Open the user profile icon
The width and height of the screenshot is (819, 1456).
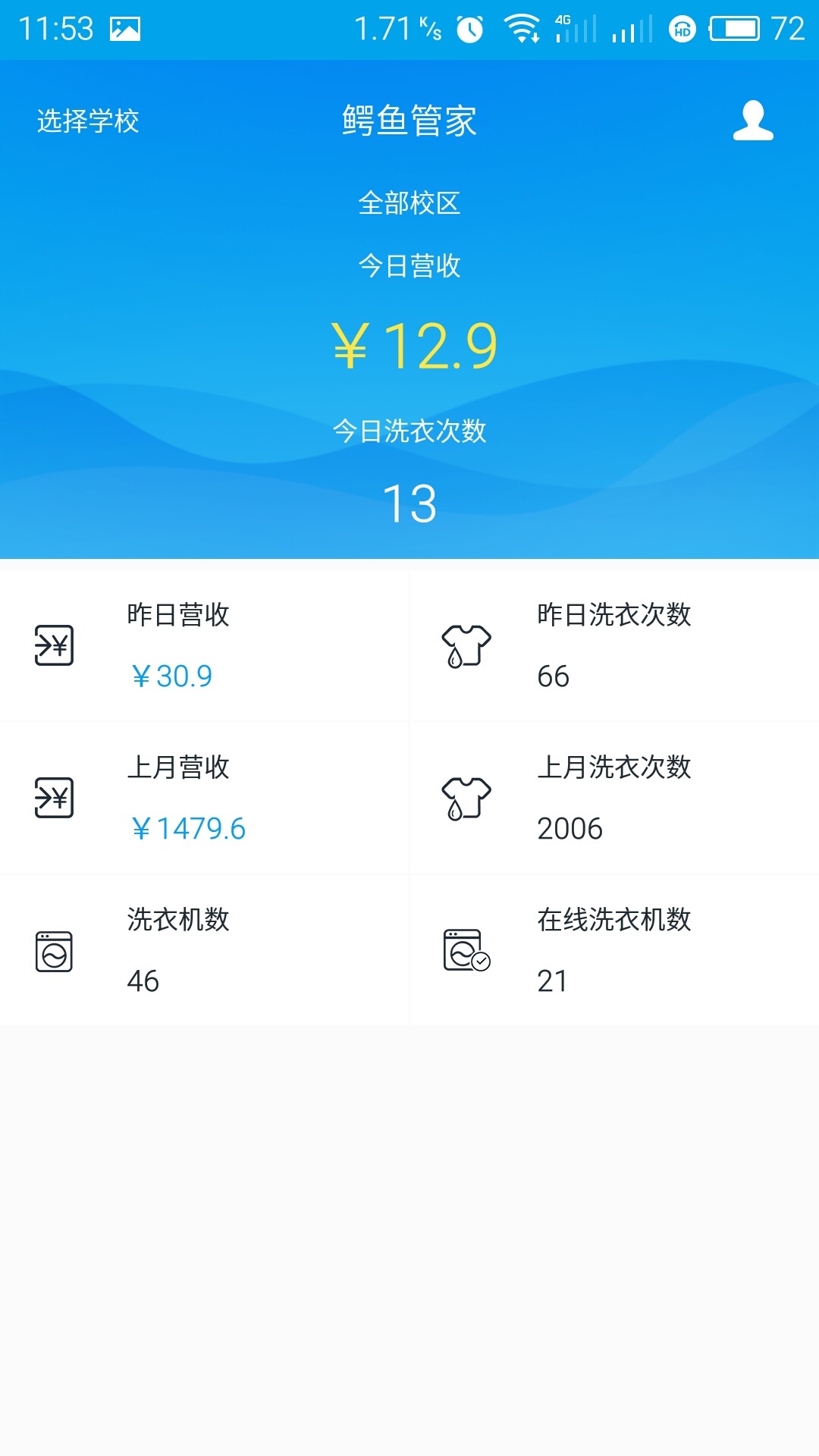tap(753, 121)
